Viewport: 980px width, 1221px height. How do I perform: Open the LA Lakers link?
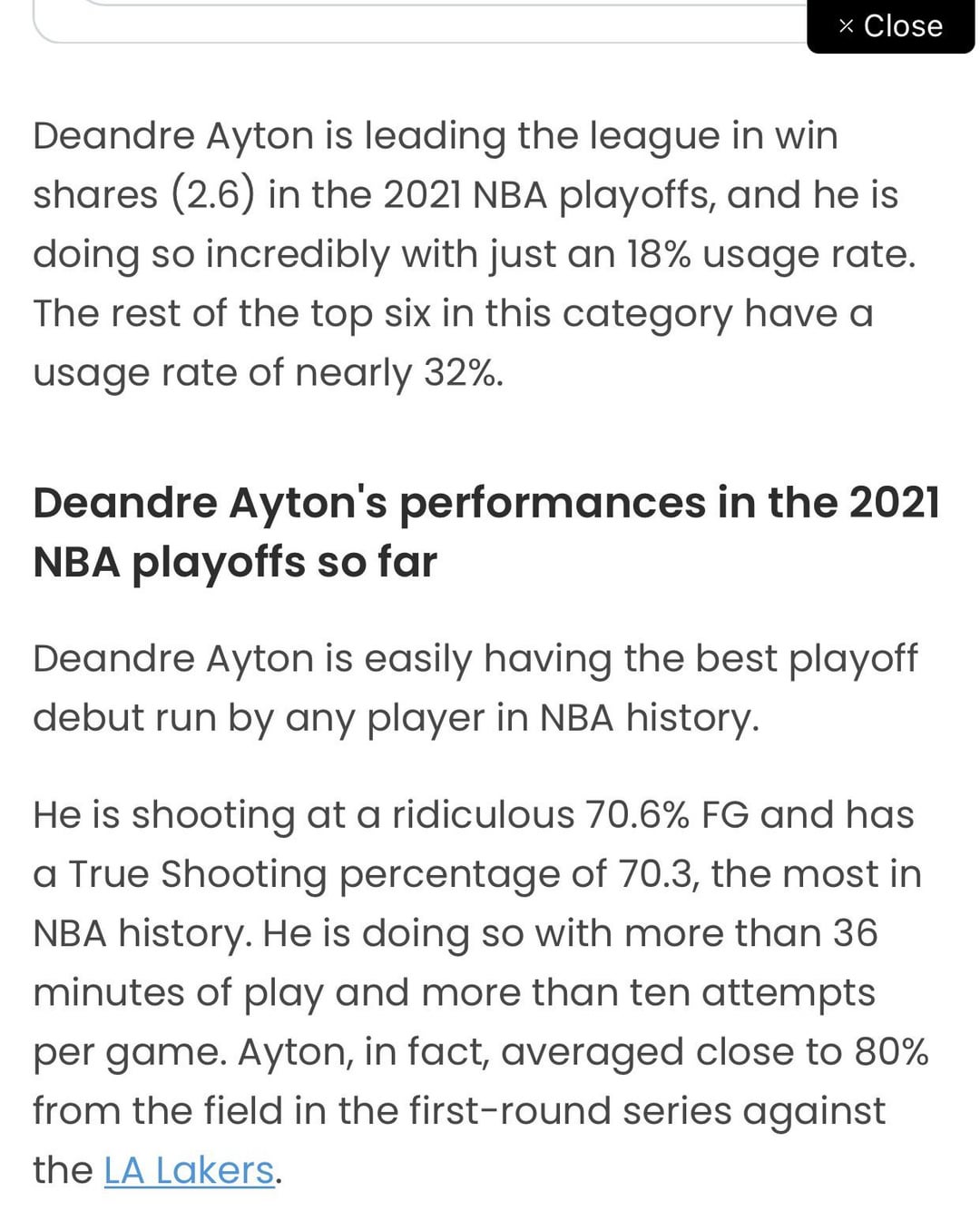[189, 1170]
